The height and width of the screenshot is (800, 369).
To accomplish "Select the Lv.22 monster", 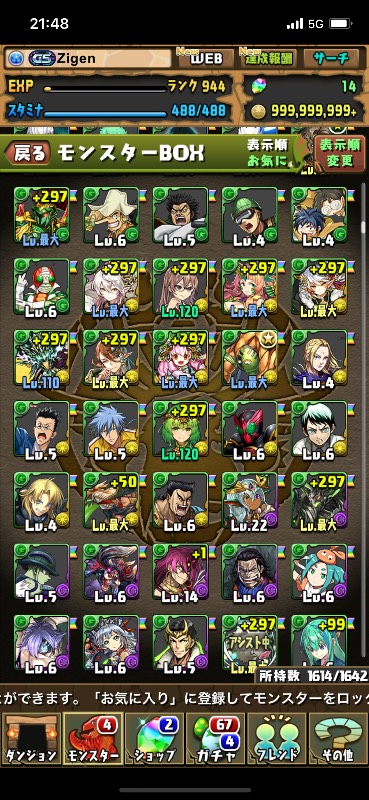I will tap(250, 500).
